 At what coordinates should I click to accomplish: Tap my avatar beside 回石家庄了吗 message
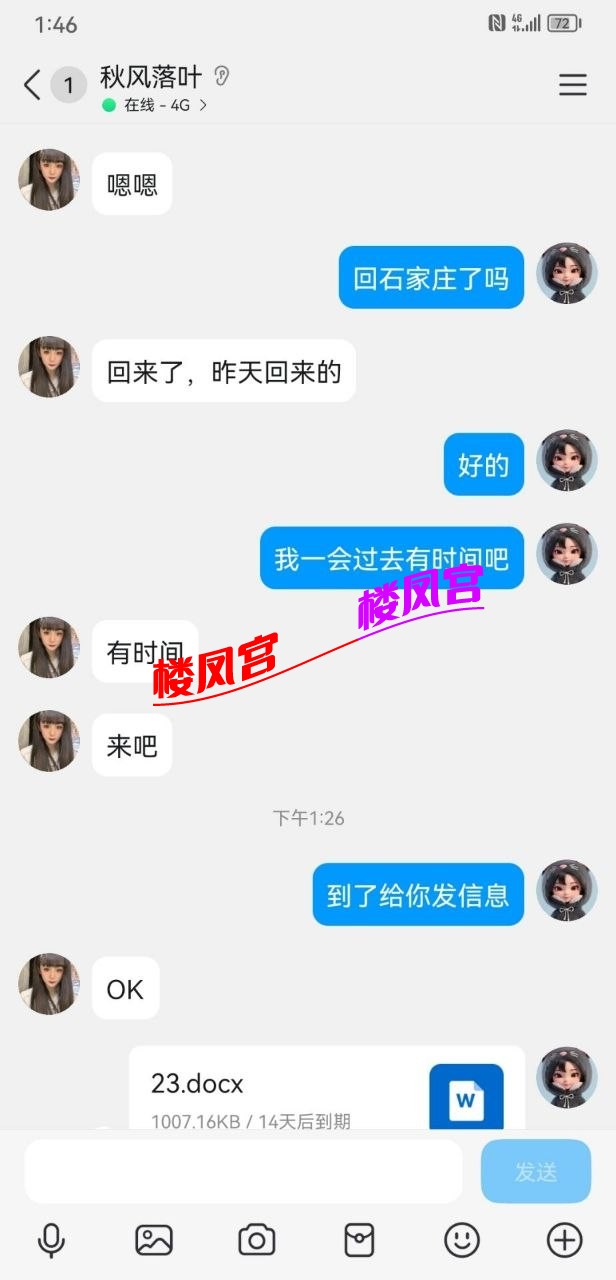coord(566,273)
